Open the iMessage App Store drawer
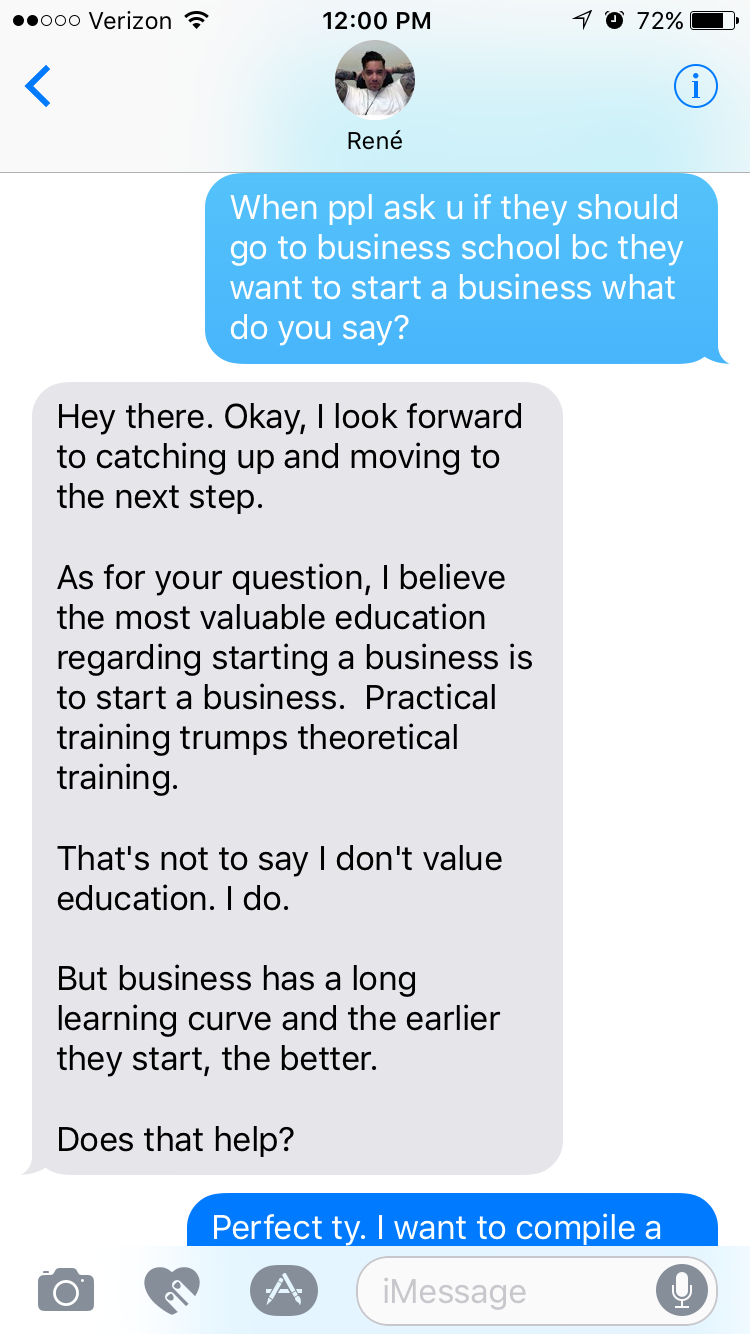This screenshot has width=750, height=1334. (x=284, y=1290)
